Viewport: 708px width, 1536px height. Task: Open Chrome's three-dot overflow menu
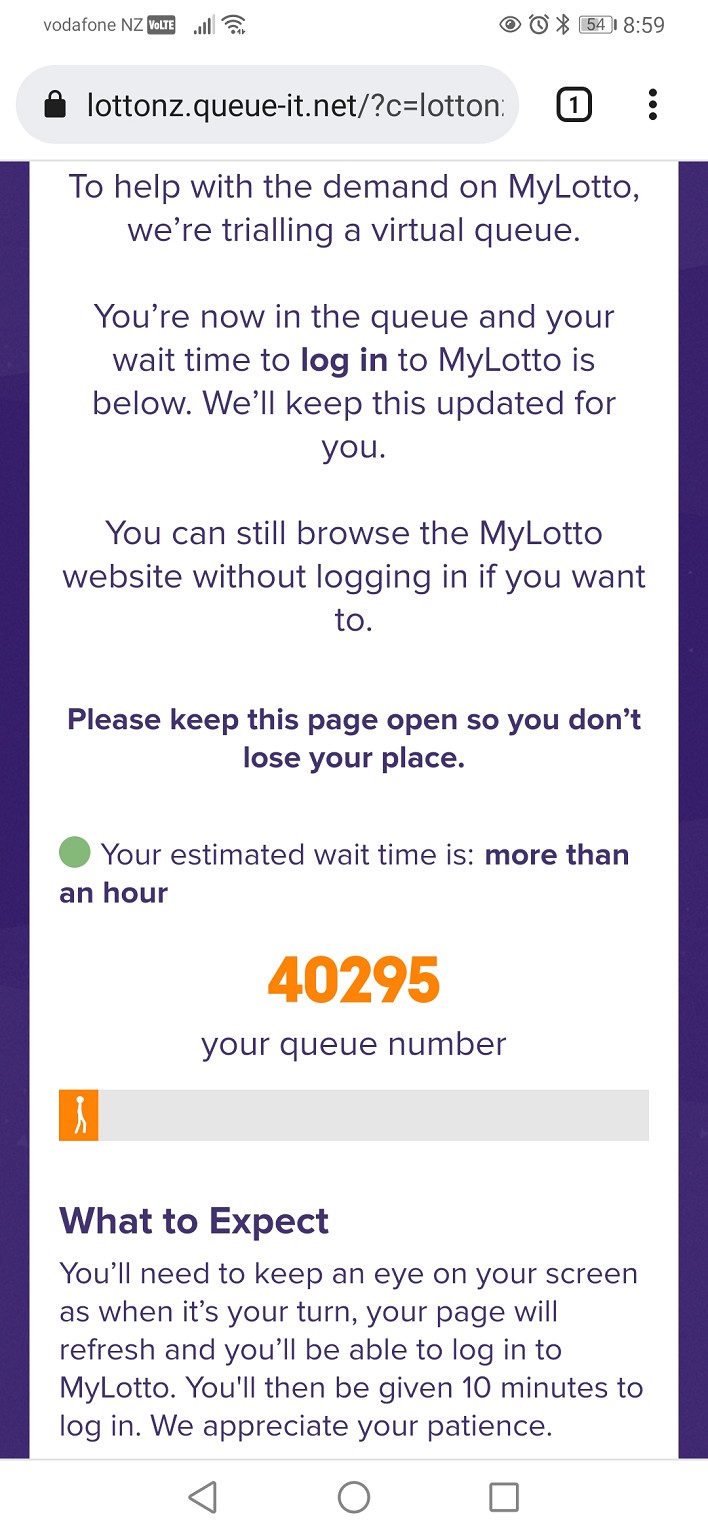652,104
